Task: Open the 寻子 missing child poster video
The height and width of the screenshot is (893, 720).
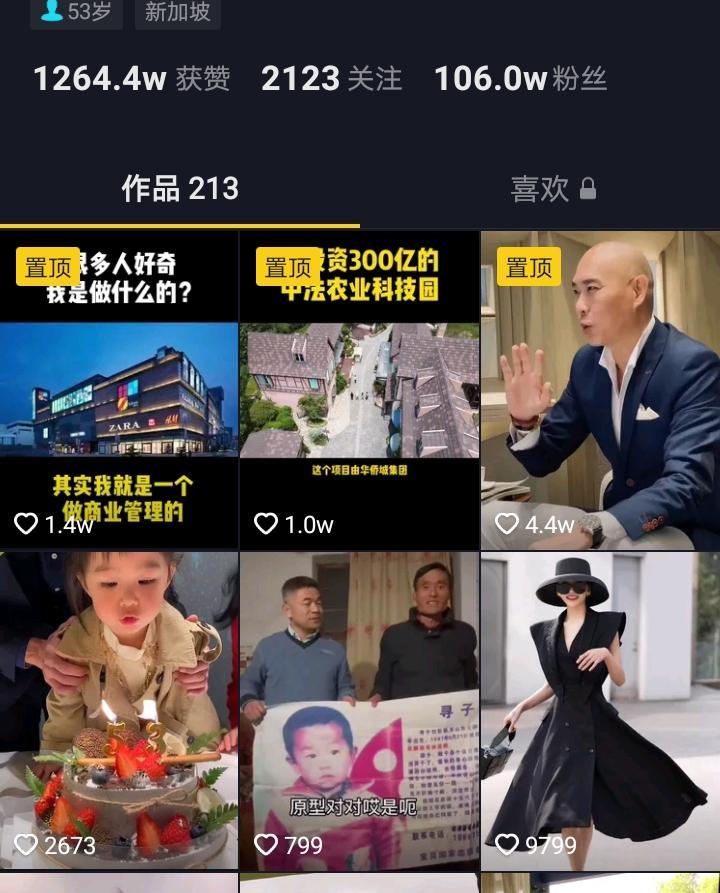Action: 359,710
